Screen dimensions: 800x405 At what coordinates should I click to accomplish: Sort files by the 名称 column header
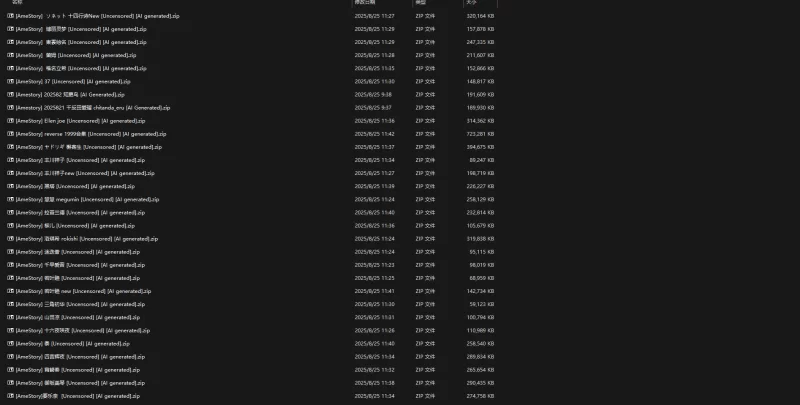pos(16,3)
